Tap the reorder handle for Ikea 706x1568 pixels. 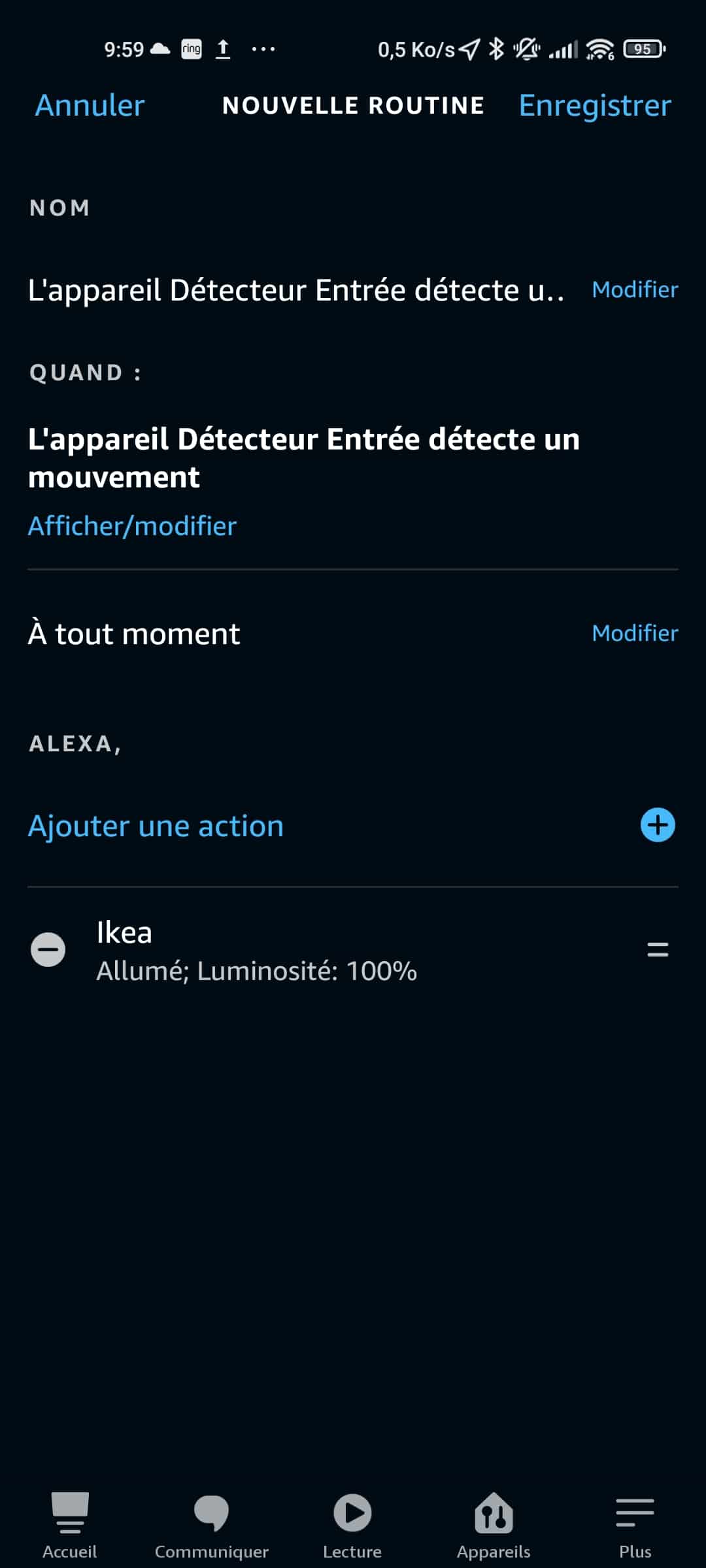(658, 949)
